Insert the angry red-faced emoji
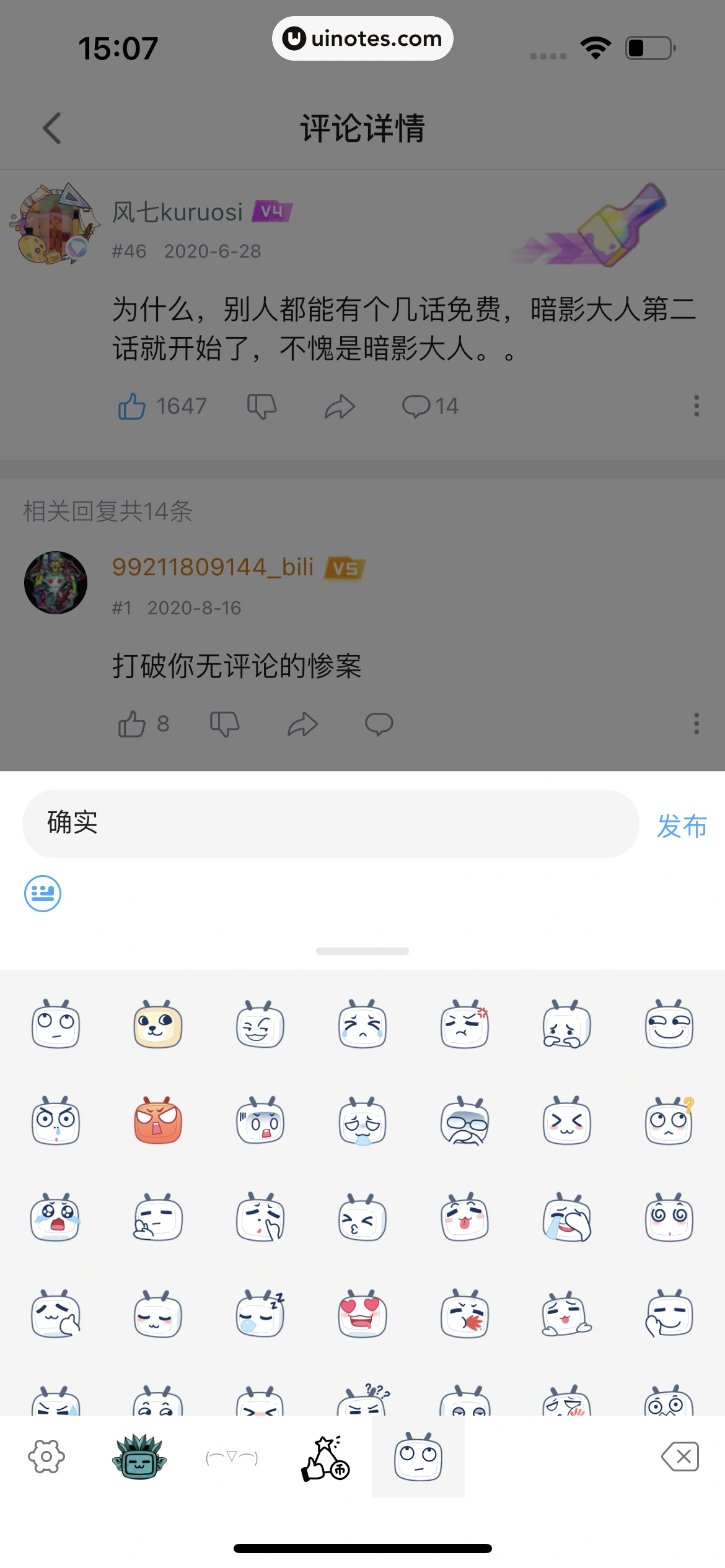The image size is (725, 1568). coord(158,1120)
